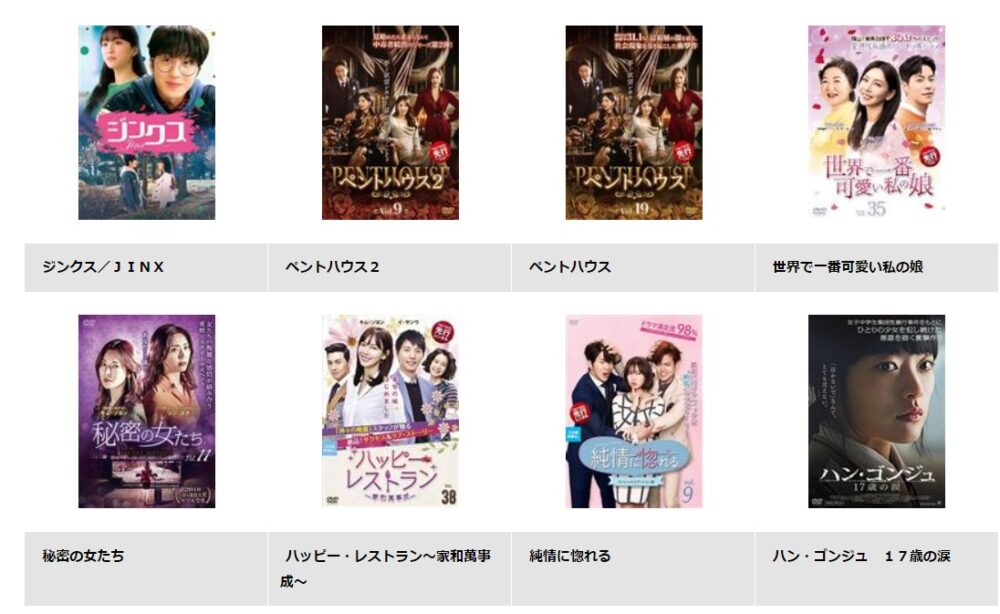The image size is (1000, 614).
Task: Open the 純情に惚れる DVD cover
Action: 633,411
